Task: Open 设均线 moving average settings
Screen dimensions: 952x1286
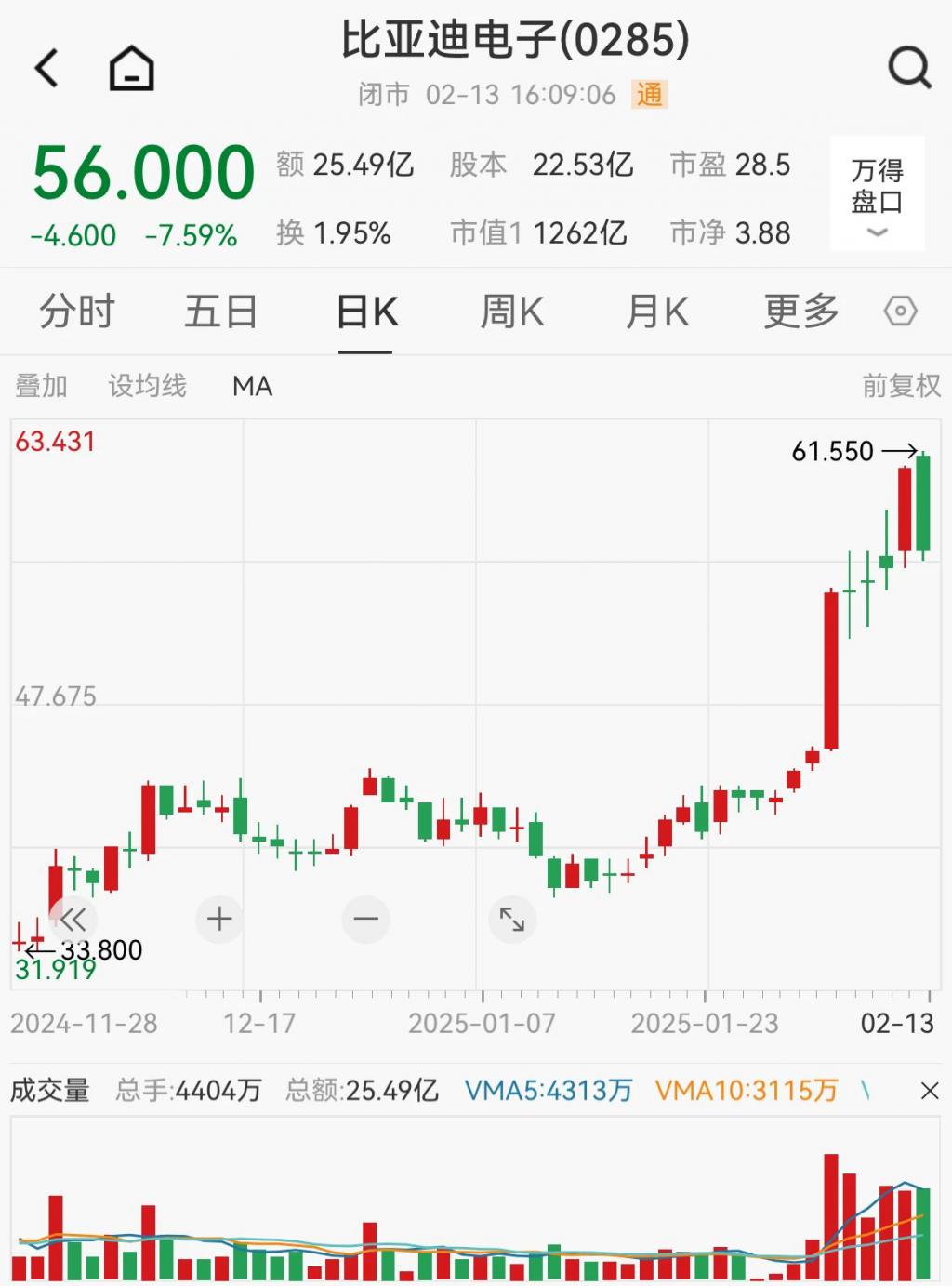Action: tap(147, 385)
